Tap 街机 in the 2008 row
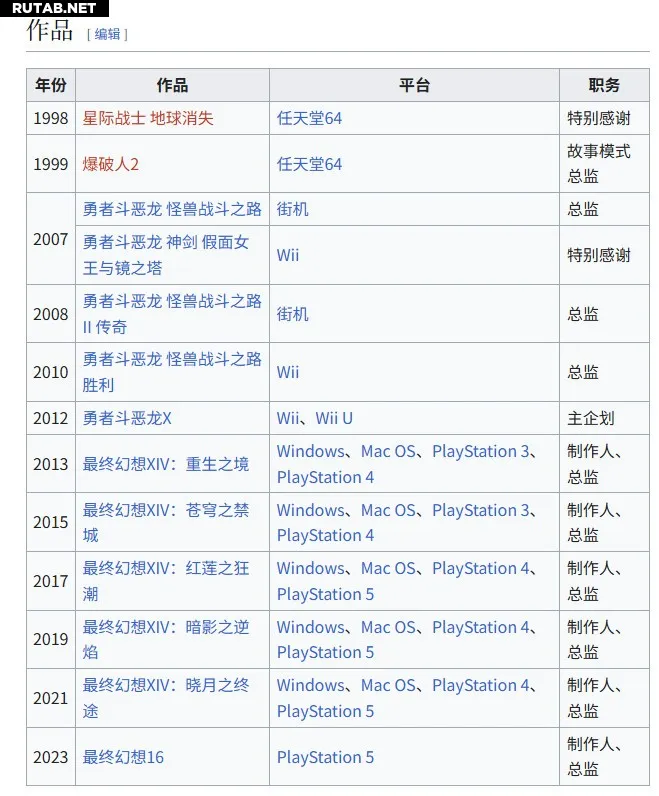 click(293, 314)
